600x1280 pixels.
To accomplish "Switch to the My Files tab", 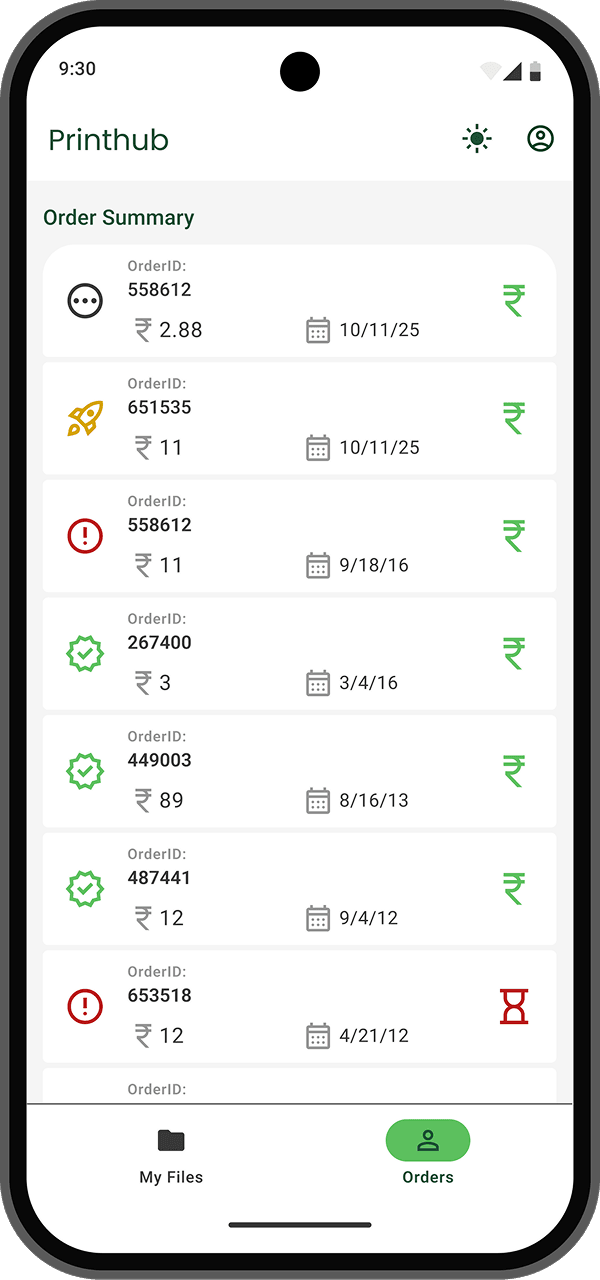I will click(x=171, y=1155).
